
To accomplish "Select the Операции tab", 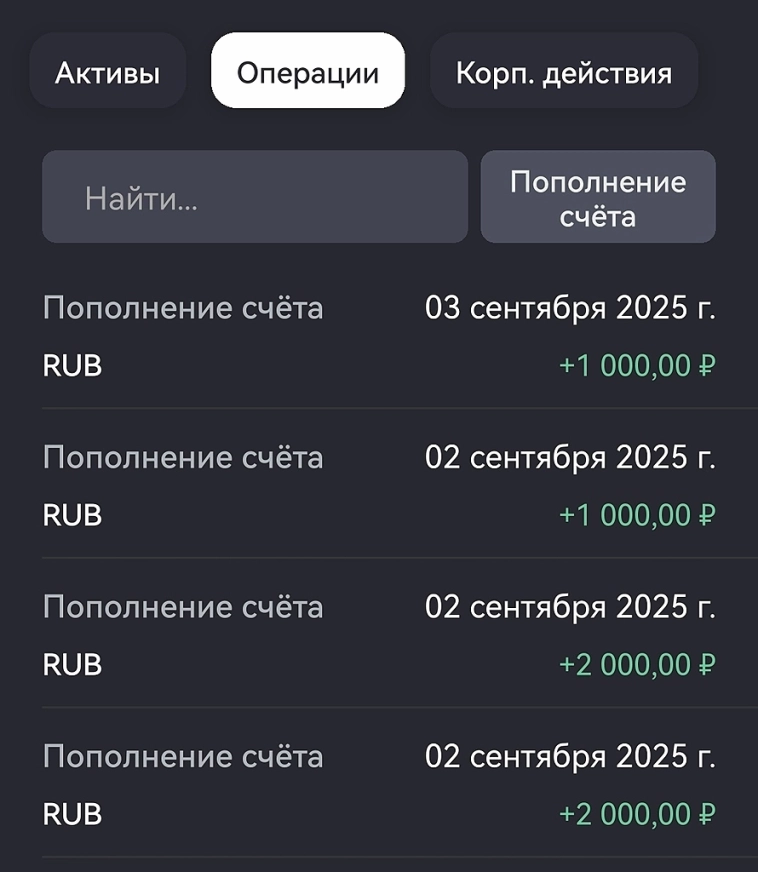I will pos(306,70).
